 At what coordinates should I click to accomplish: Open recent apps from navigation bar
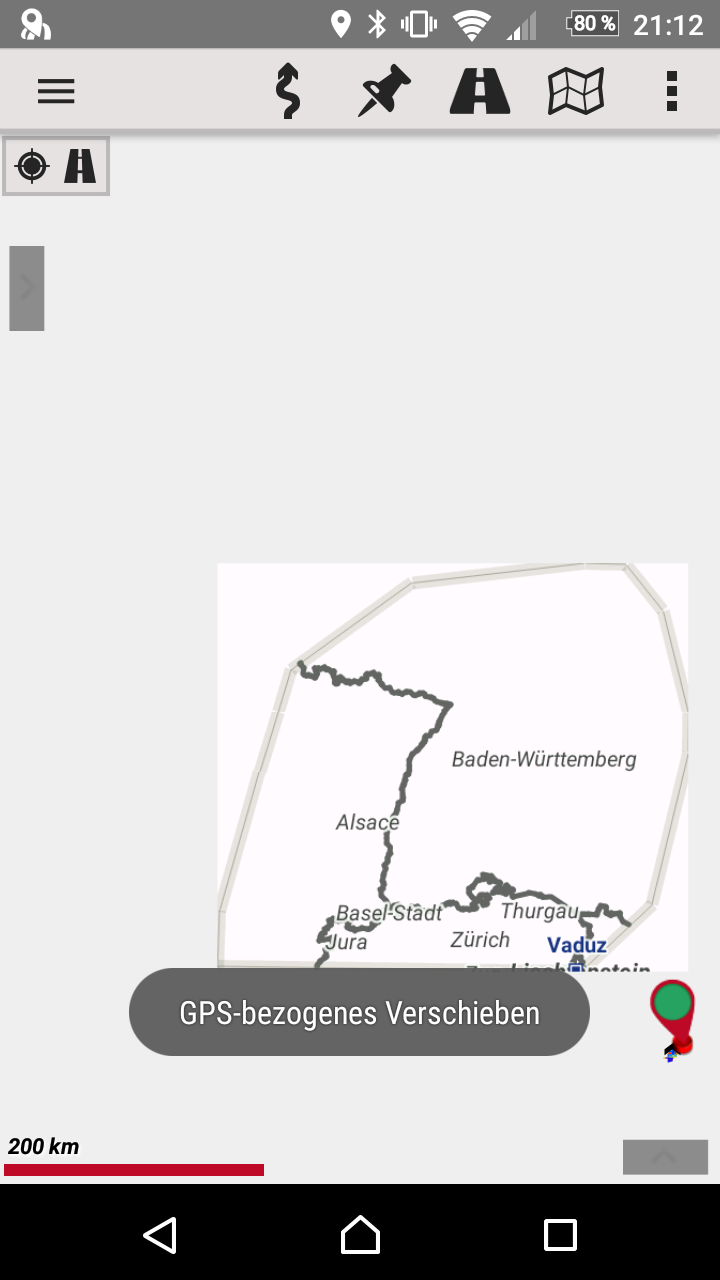tap(560, 1235)
